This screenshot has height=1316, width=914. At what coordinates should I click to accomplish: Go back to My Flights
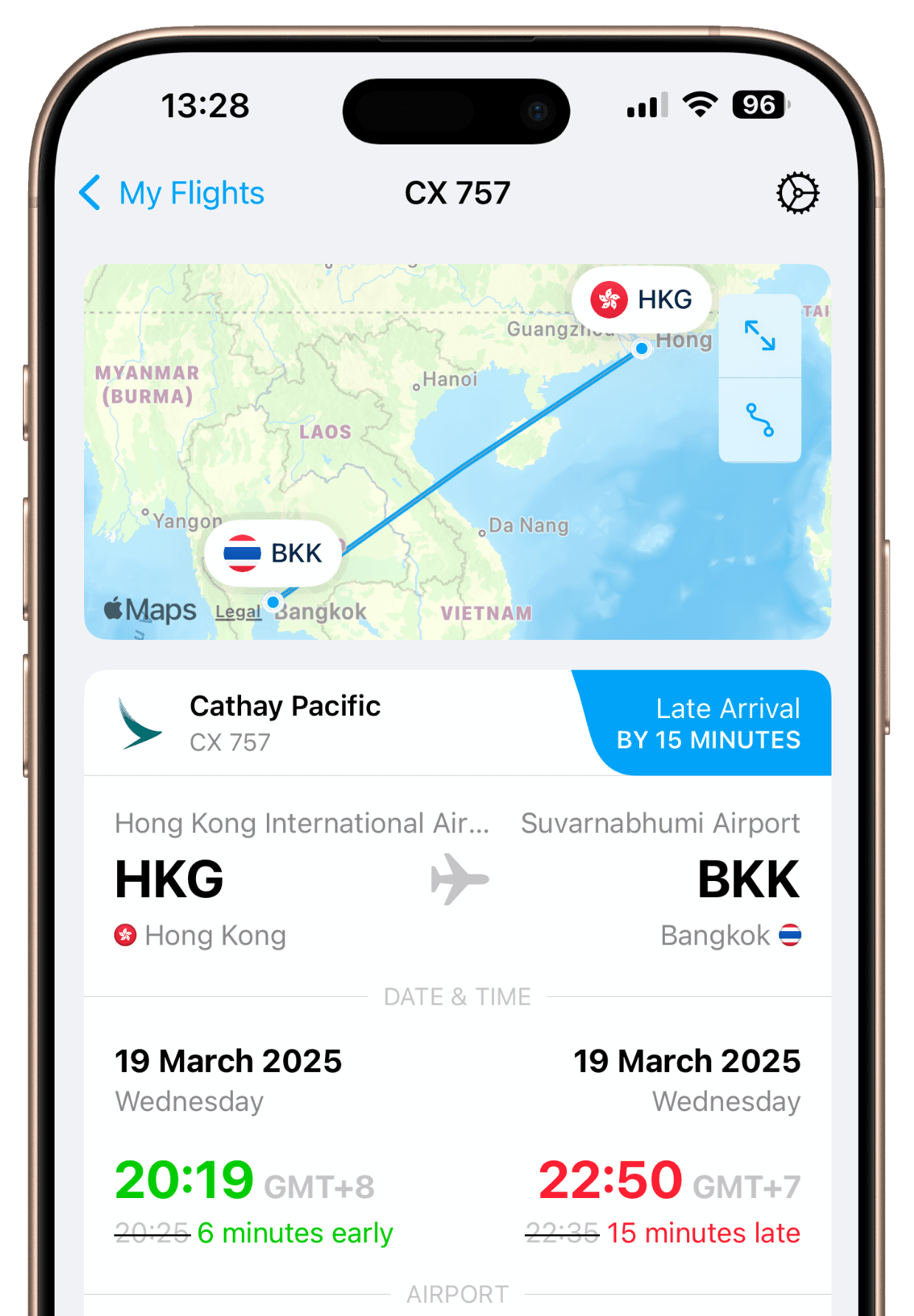(x=172, y=193)
